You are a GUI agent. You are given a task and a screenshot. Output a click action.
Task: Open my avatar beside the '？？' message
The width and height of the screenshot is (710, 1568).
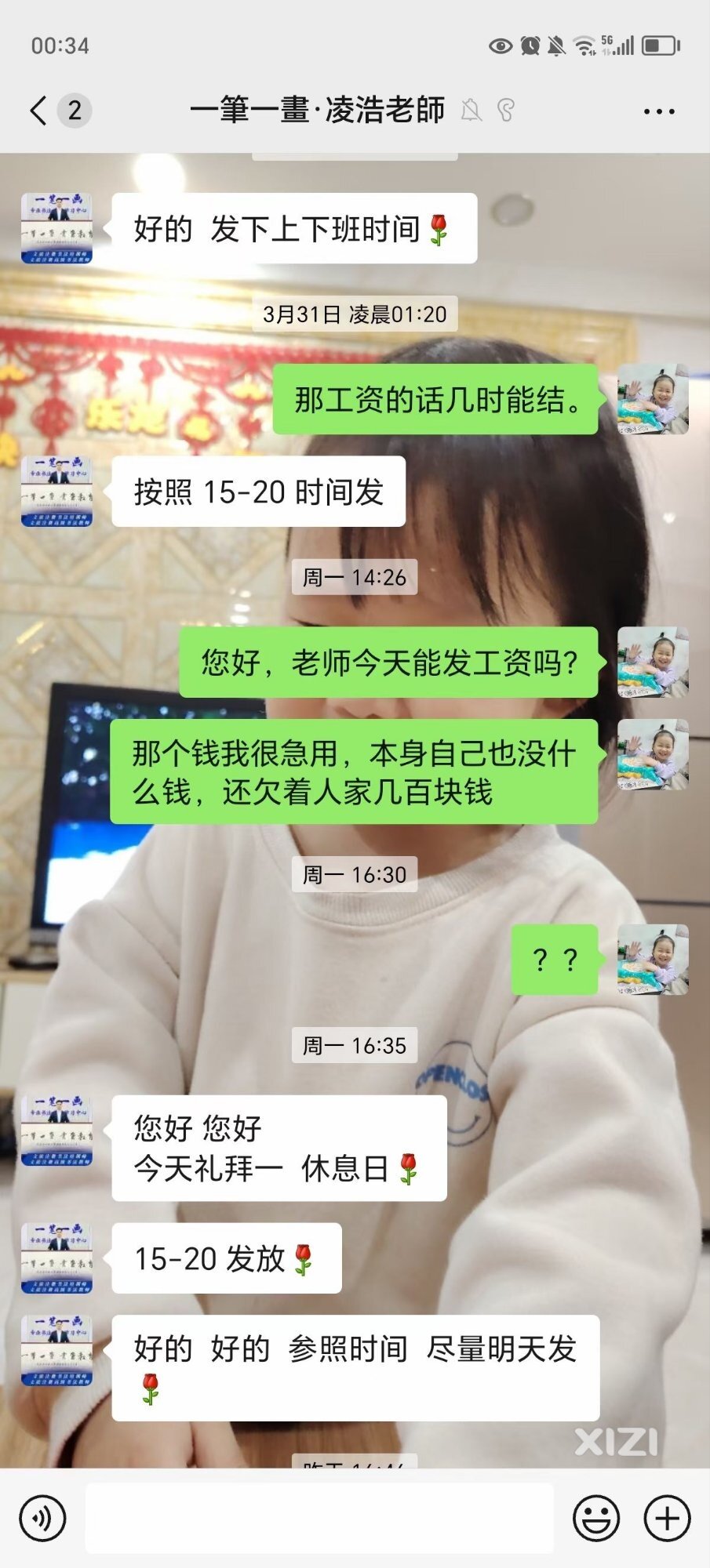point(653,960)
